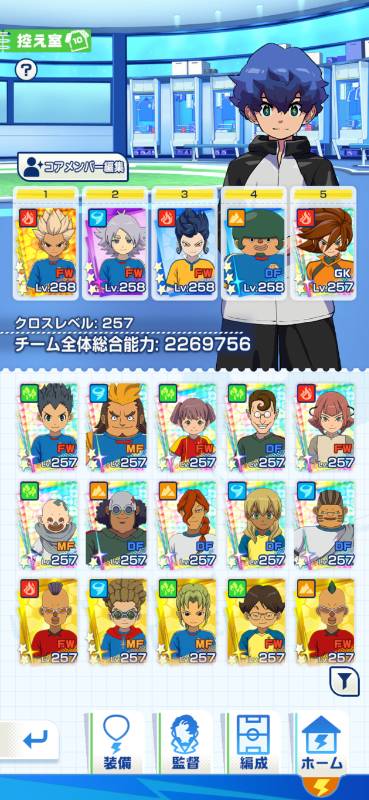The width and height of the screenshot is (369, 800).
Task: Select the pink-haired FW girl card
Action: click(x=186, y=427)
